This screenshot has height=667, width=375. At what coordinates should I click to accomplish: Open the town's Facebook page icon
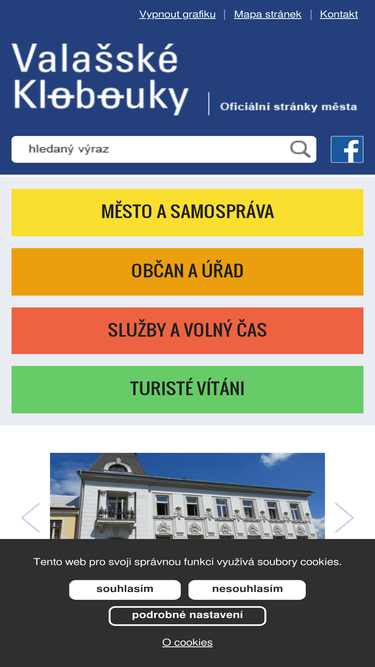click(x=347, y=149)
